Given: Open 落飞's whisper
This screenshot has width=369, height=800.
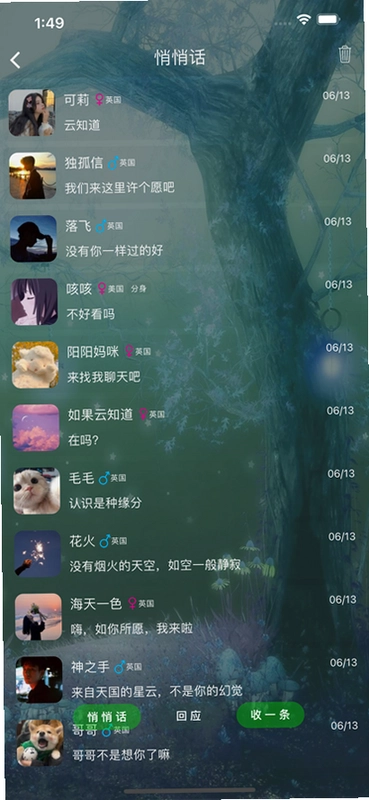Looking at the screenshot, I should click(184, 238).
